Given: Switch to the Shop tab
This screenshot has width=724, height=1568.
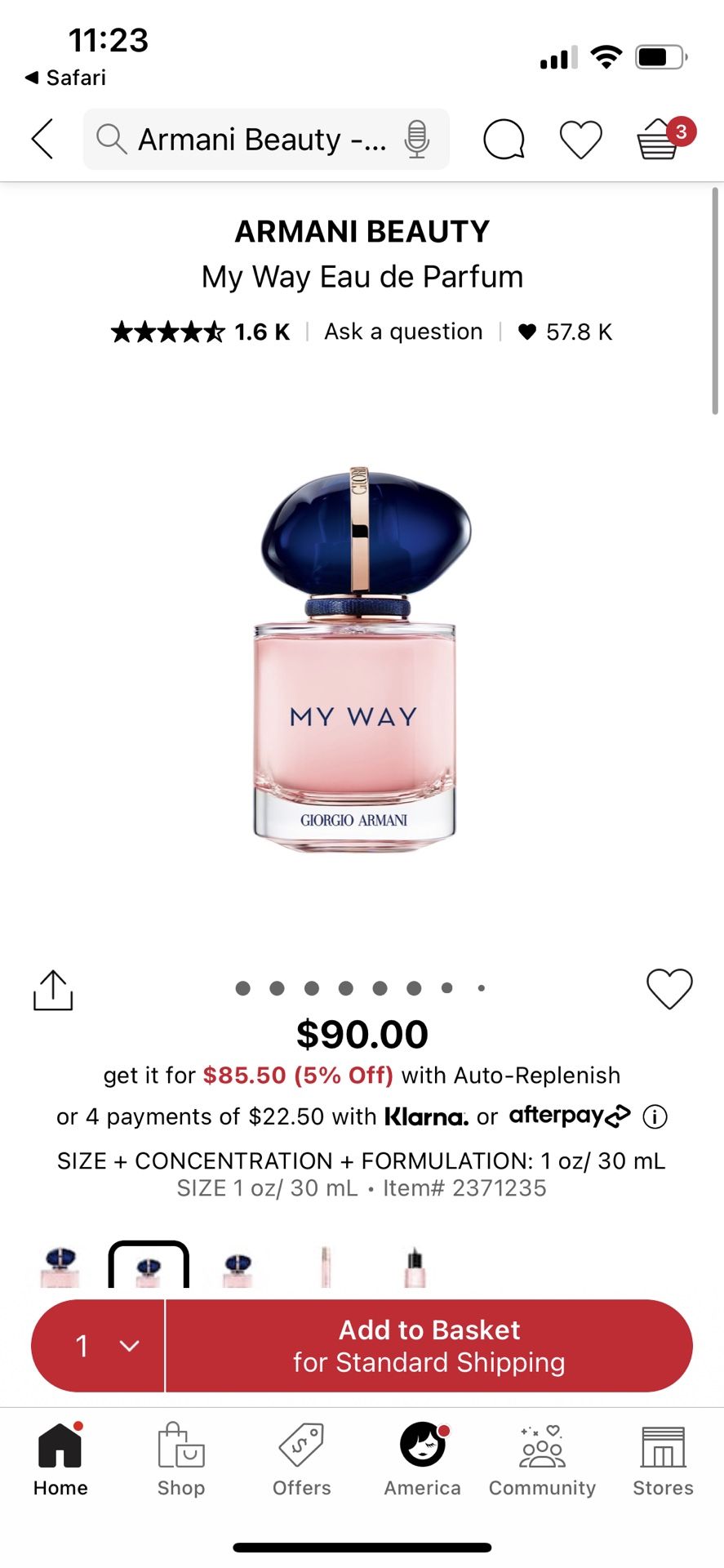Looking at the screenshot, I should pos(181,1459).
